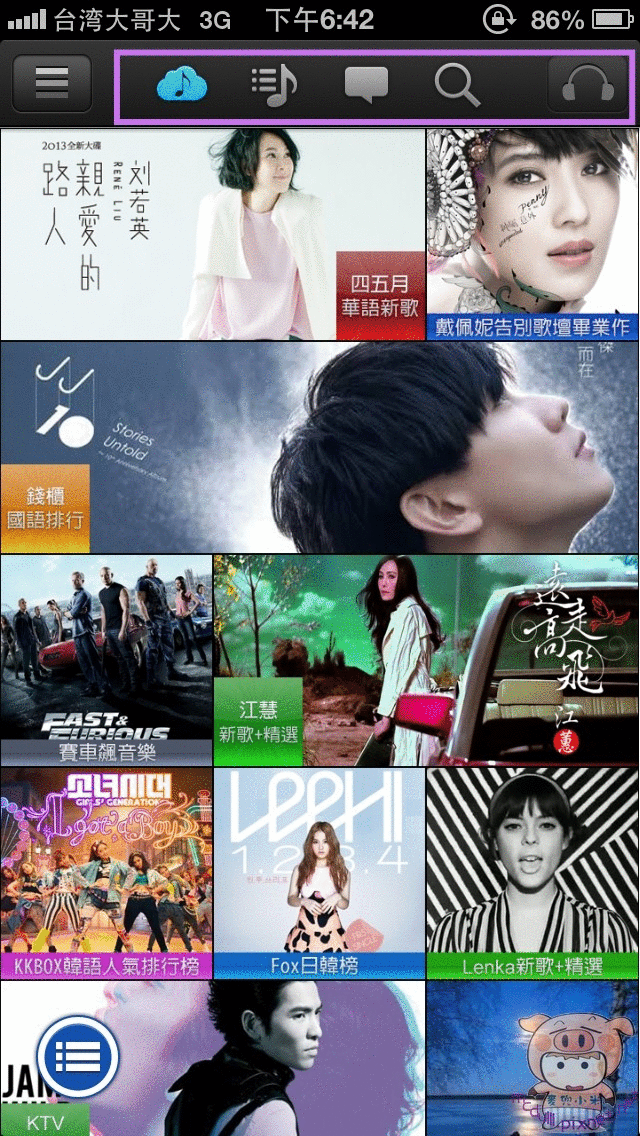Viewport: 640px width, 1136px height.
Task: Open the hamburger side menu
Action: pos(51,84)
